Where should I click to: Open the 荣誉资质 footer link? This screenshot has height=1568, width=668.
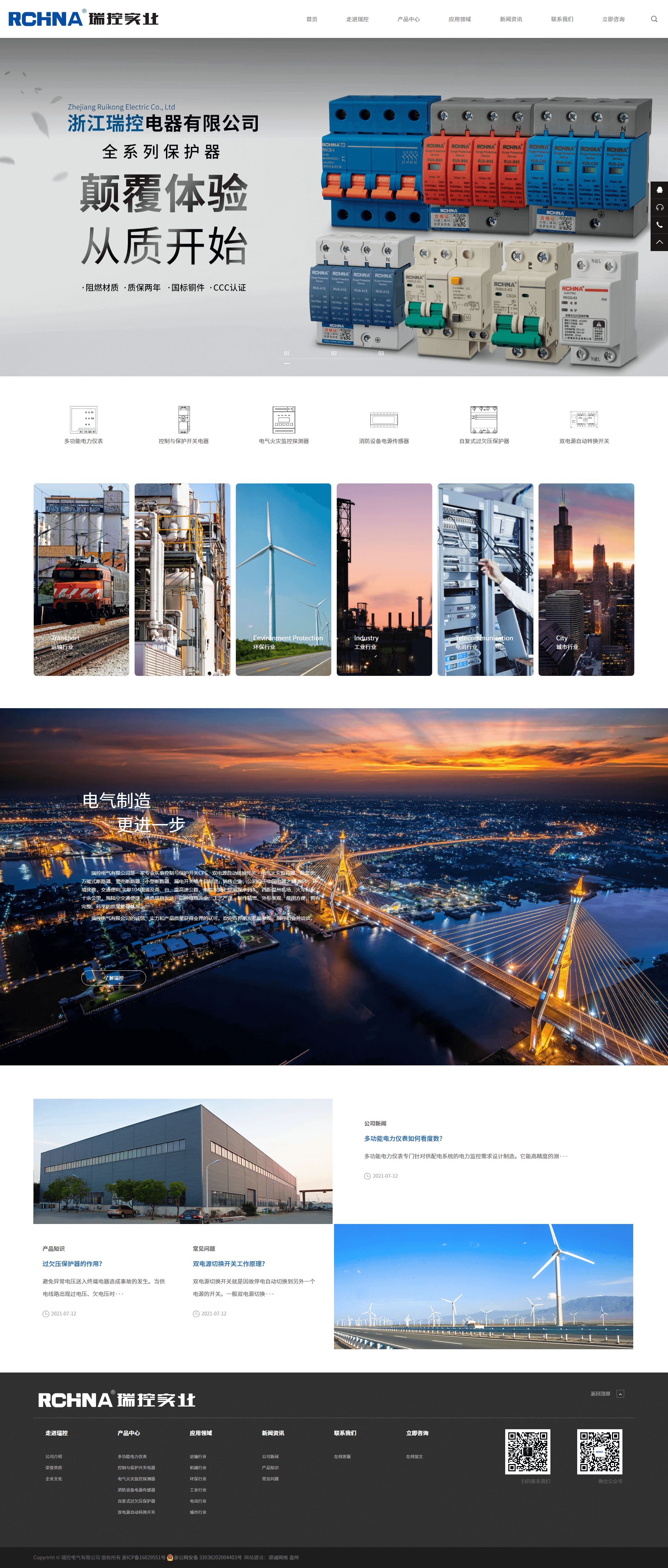pos(54,1467)
